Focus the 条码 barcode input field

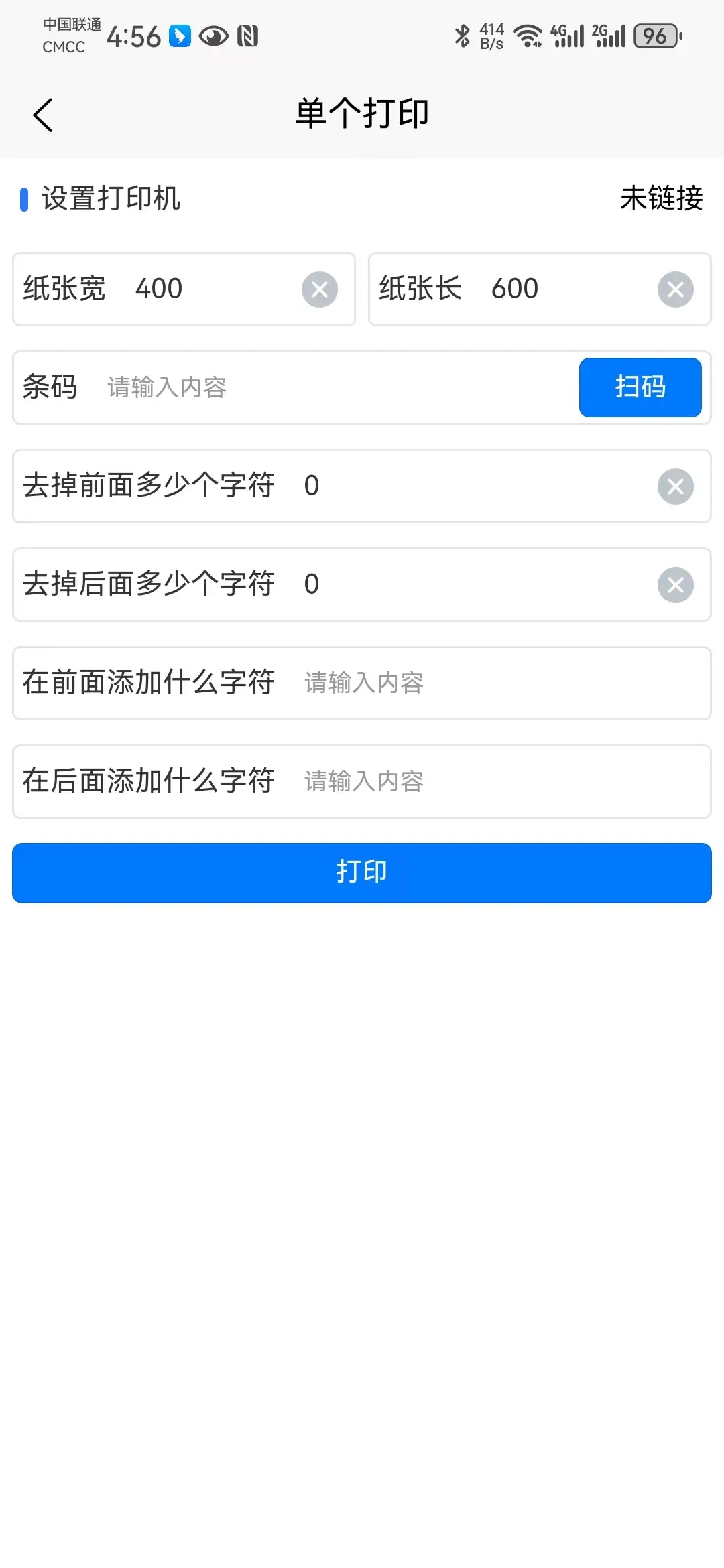click(335, 387)
